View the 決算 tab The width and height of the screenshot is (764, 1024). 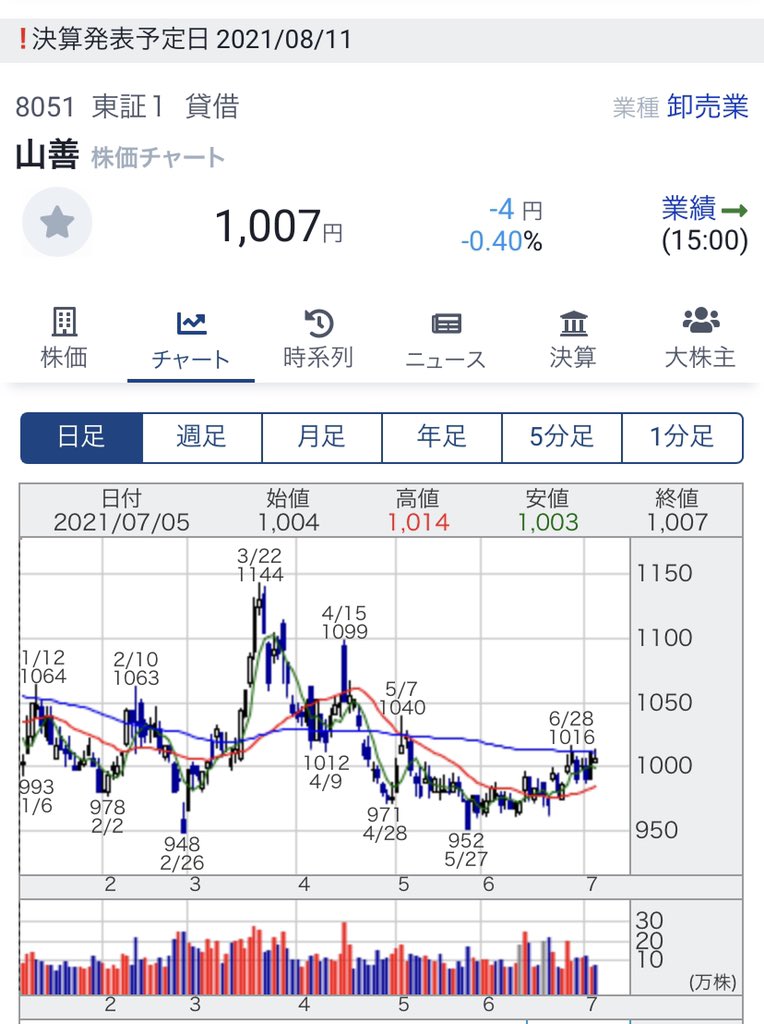573,339
